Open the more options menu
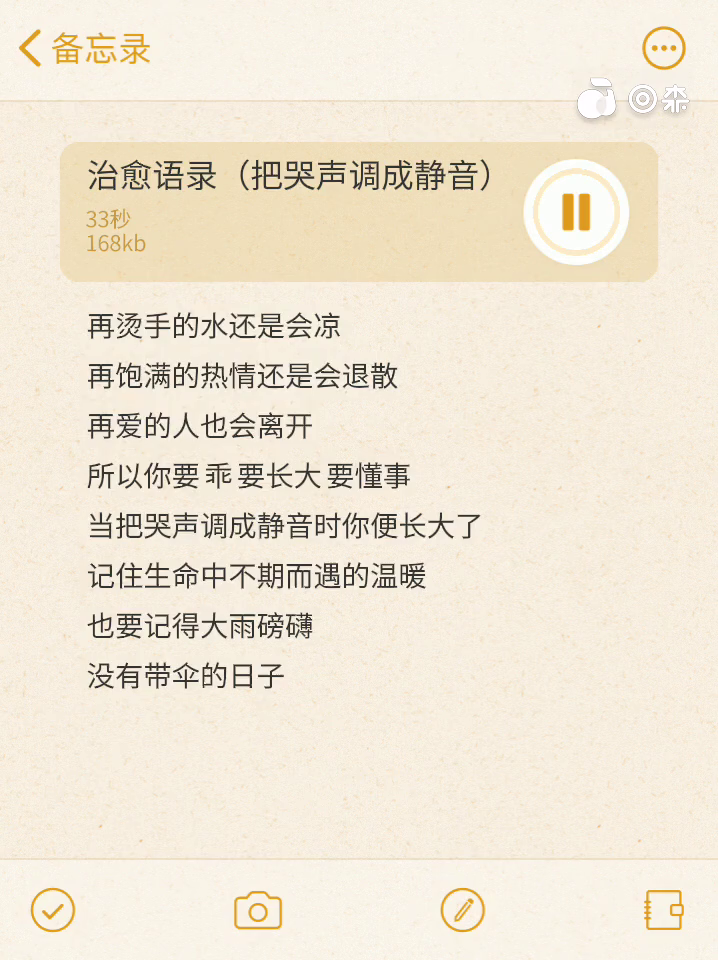Screen dimensions: 718x960 click(663, 48)
